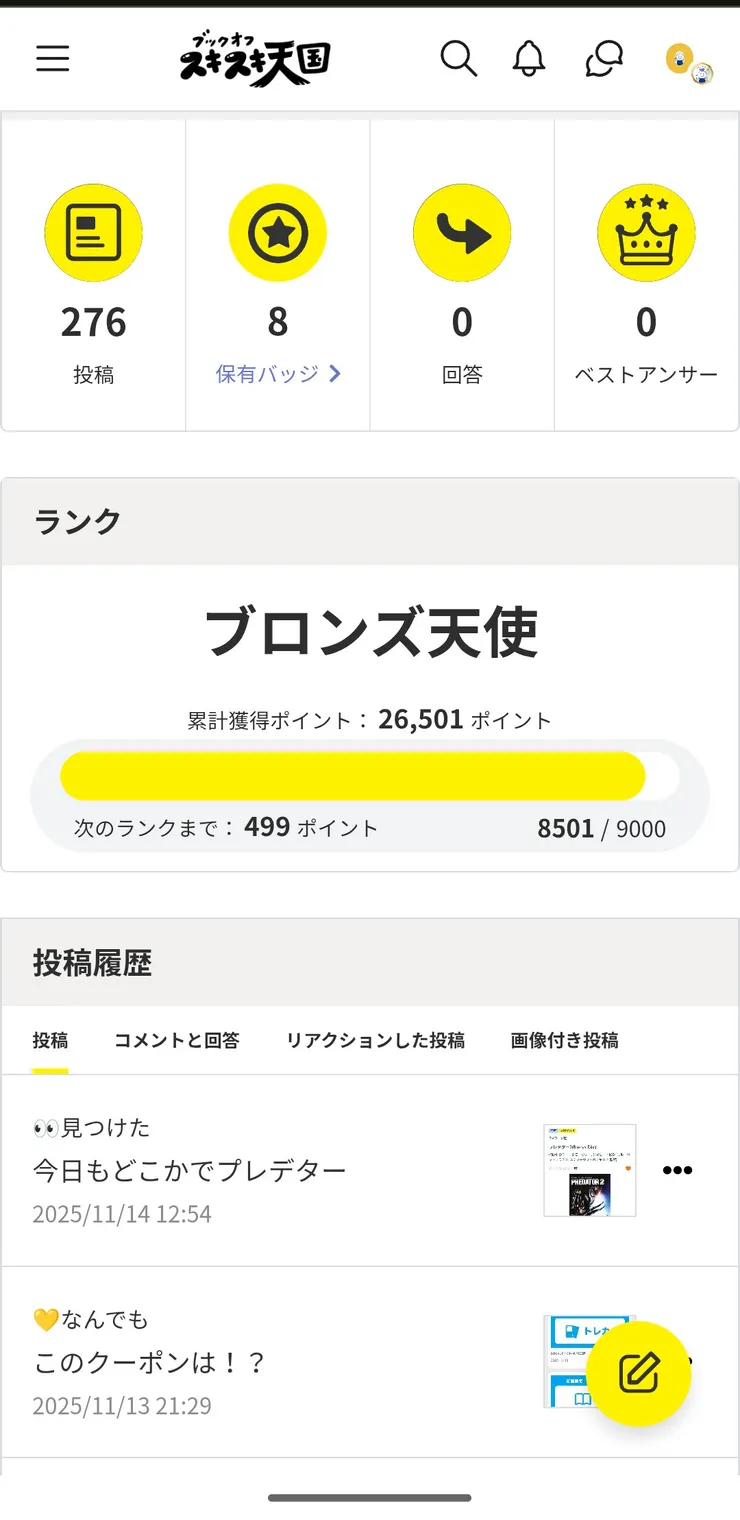The image size is (740, 1520).
Task: Open the search icon
Action: pos(459,59)
